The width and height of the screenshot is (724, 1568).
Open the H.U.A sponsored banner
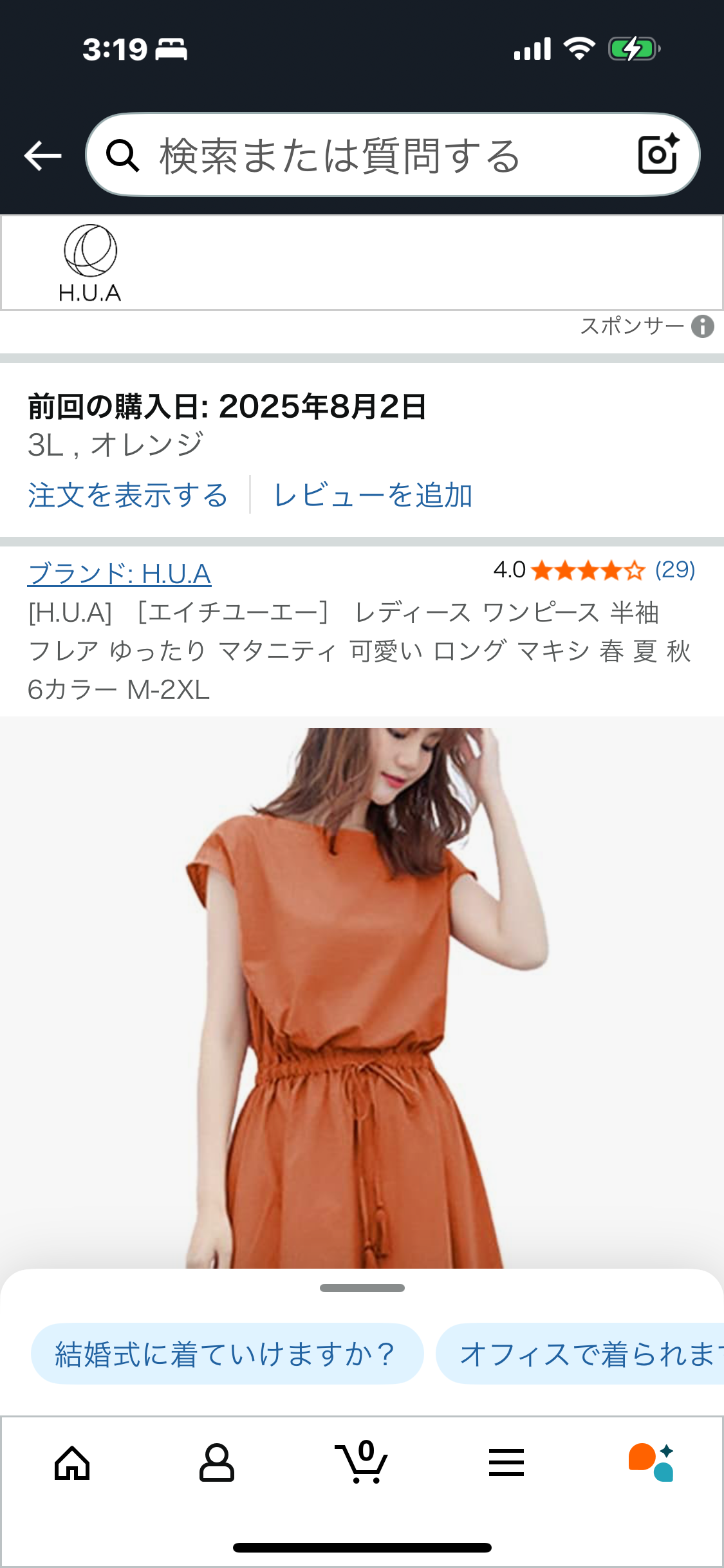click(x=360, y=263)
